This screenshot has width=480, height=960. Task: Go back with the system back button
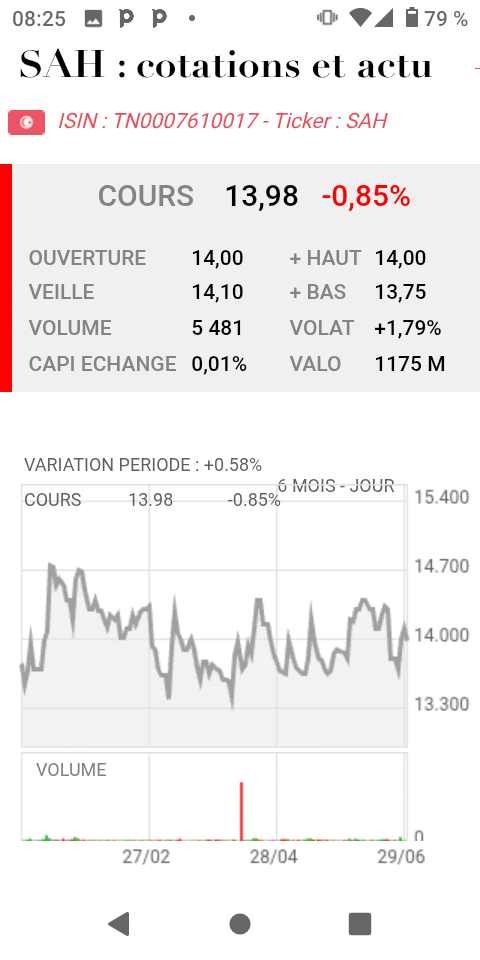tap(119, 923)
